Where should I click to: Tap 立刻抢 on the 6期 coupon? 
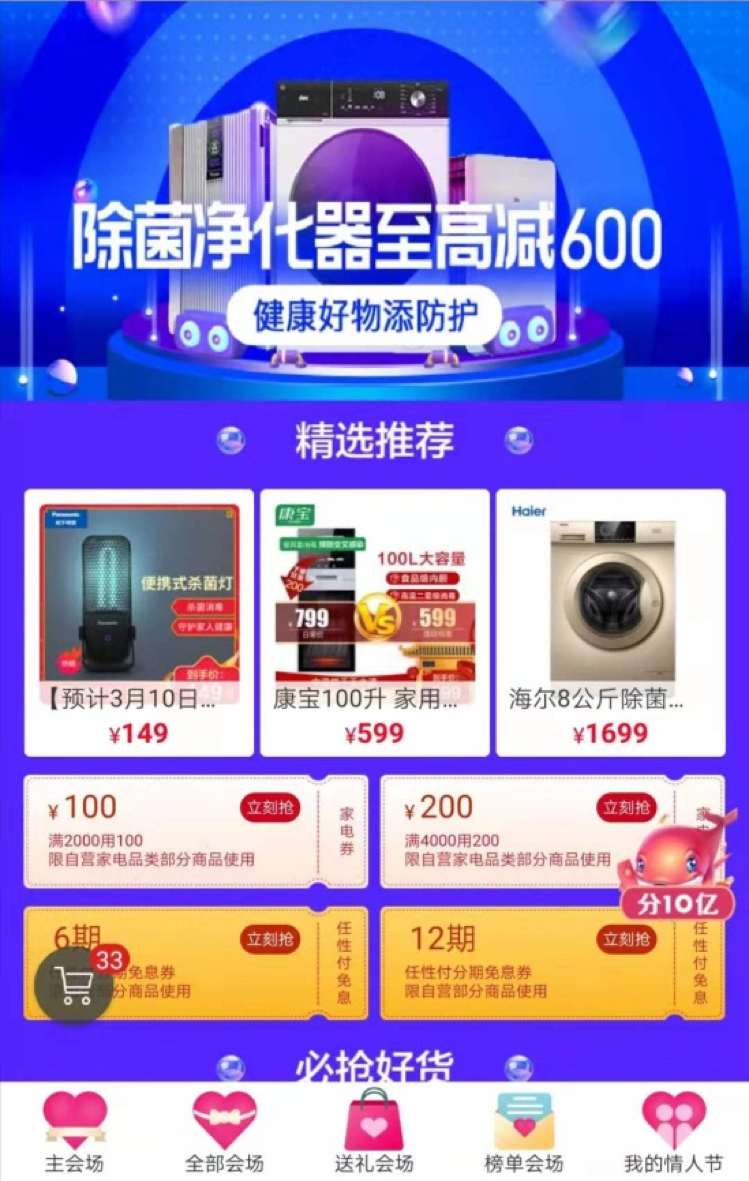269,939
